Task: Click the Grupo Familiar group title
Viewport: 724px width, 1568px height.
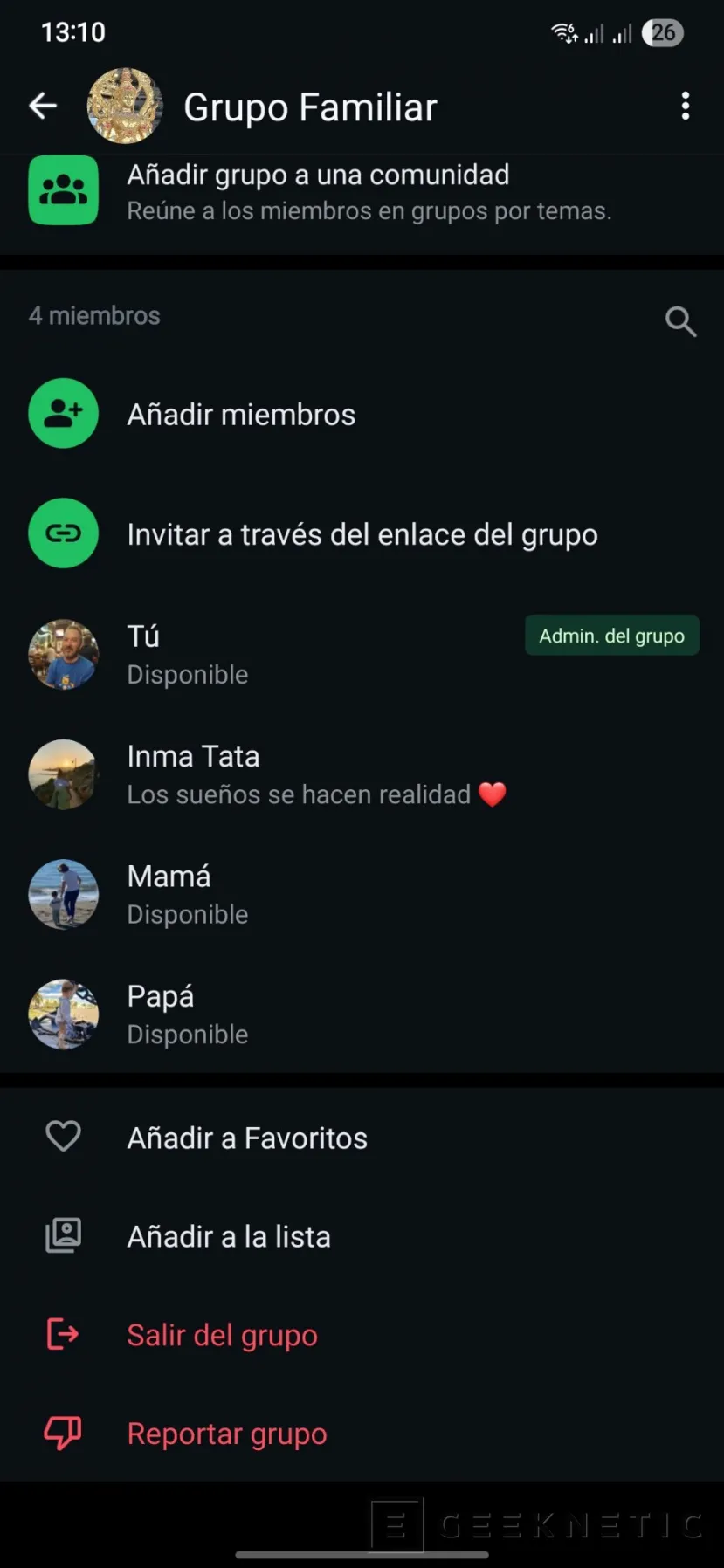Action: point(309,107)
